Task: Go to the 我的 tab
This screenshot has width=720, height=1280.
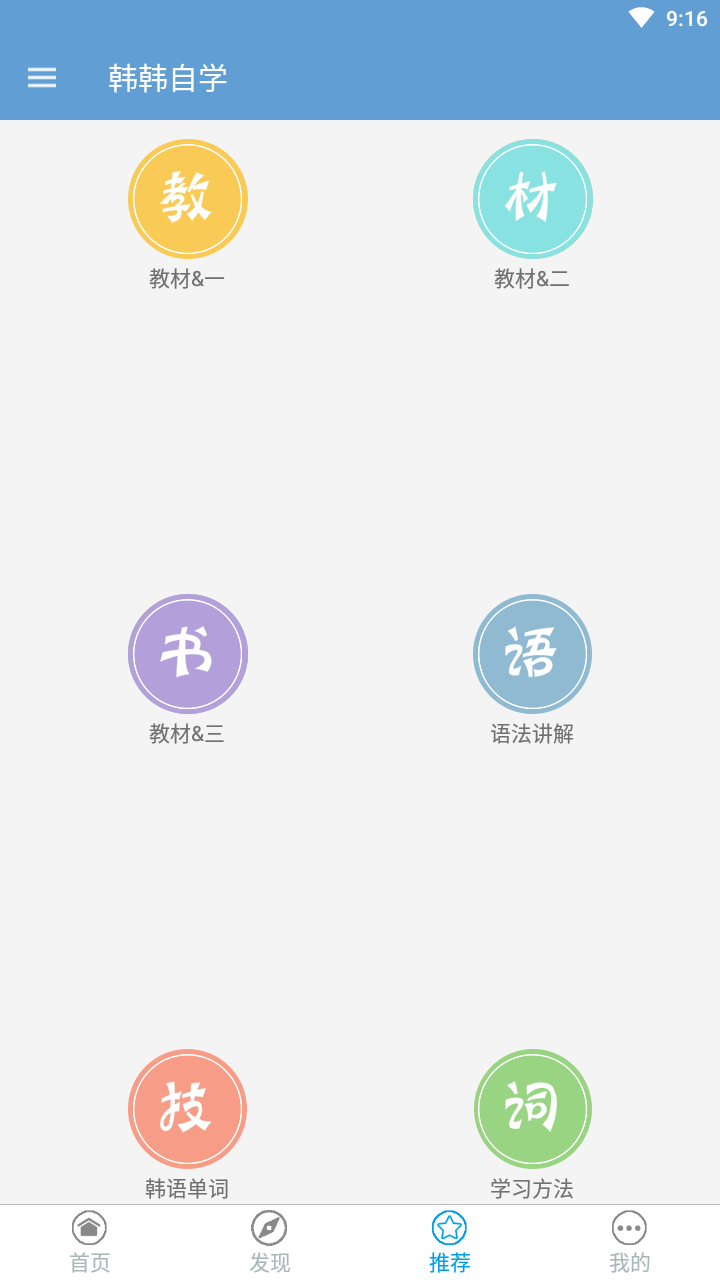Action: pyautogui.click(x=630, y=1242)
